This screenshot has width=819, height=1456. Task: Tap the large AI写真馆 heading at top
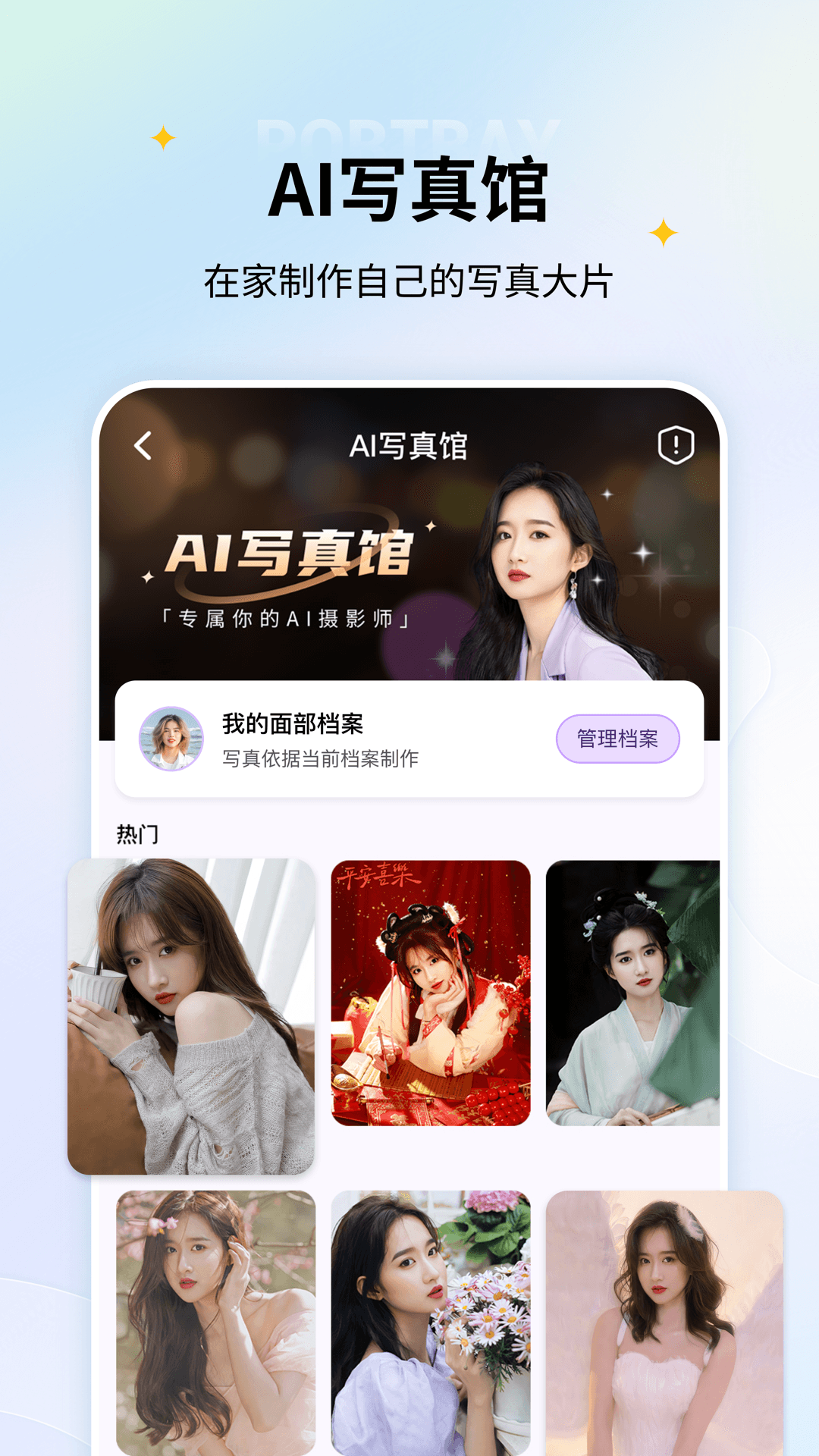(x=409, y=190)
